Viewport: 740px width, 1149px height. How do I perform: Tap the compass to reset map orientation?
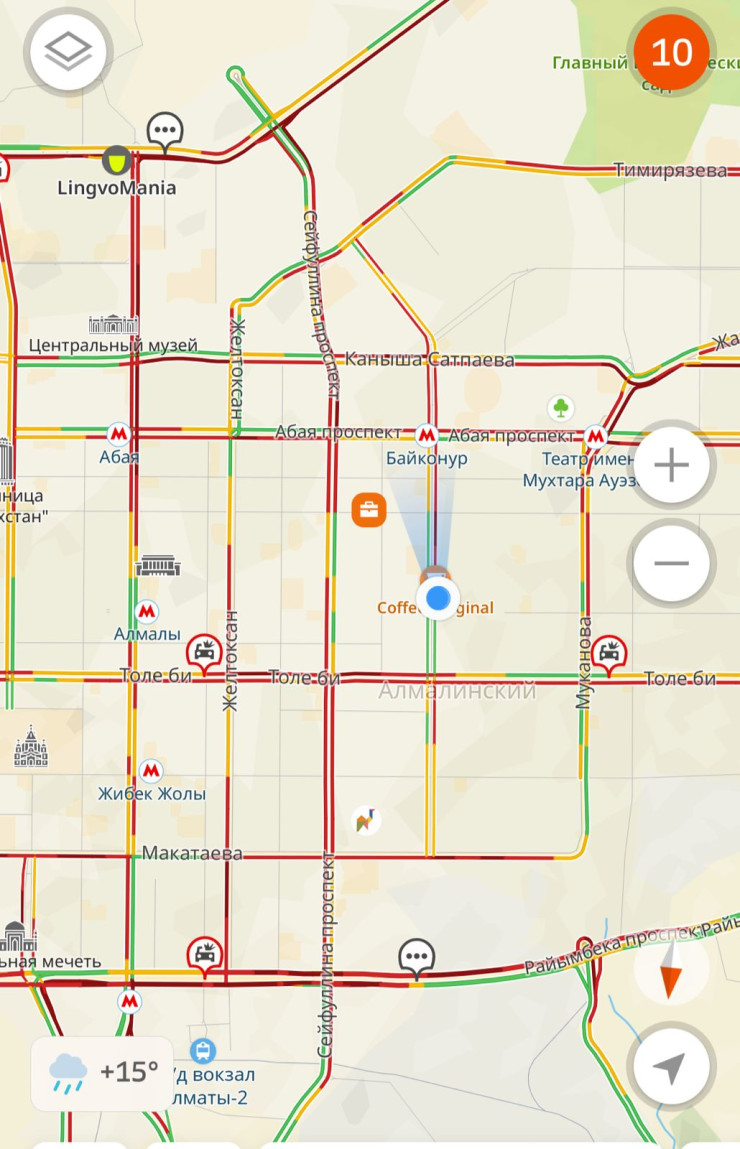671,971
